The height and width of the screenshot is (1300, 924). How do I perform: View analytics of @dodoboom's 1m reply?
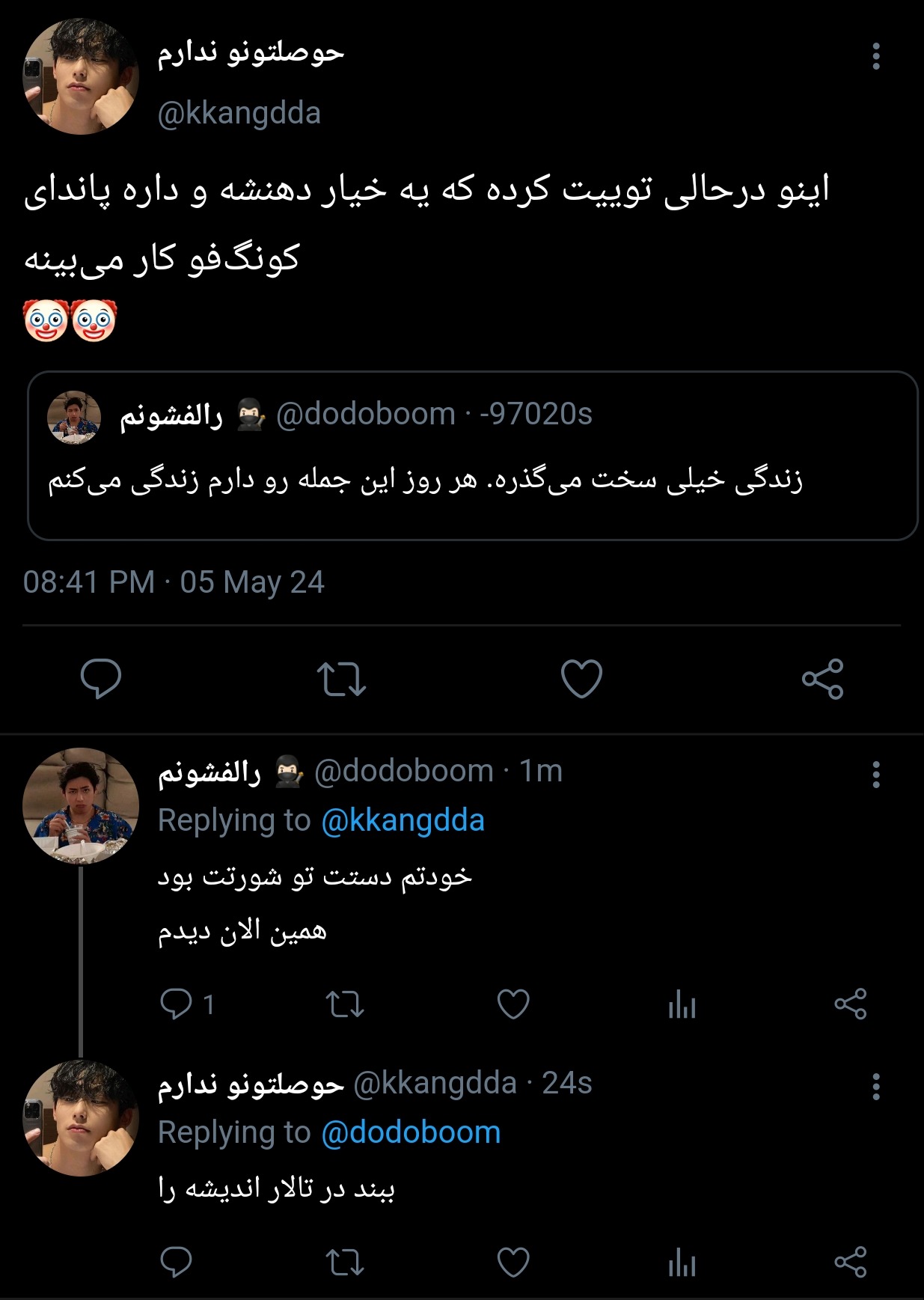point(682,1004)
